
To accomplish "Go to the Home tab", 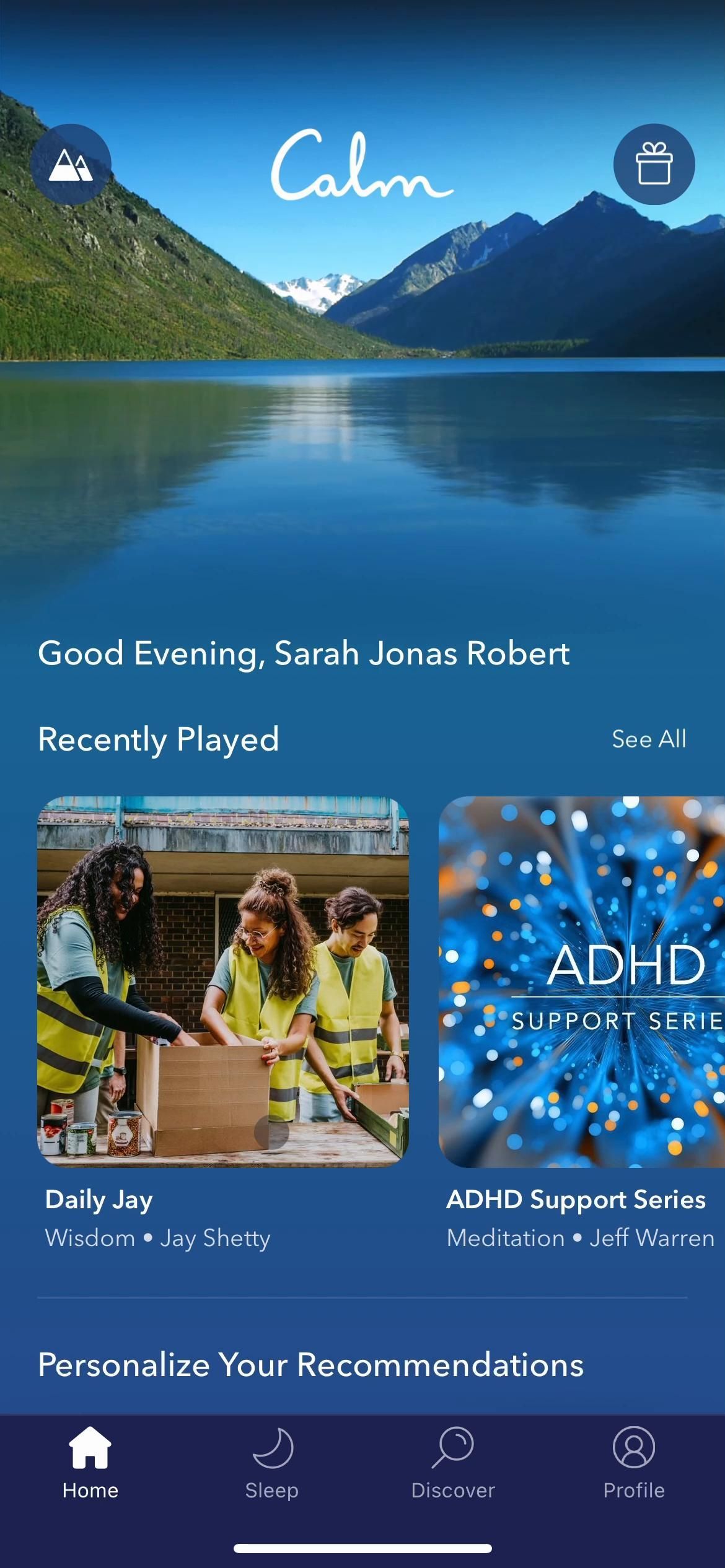I will pos(90,1463).
